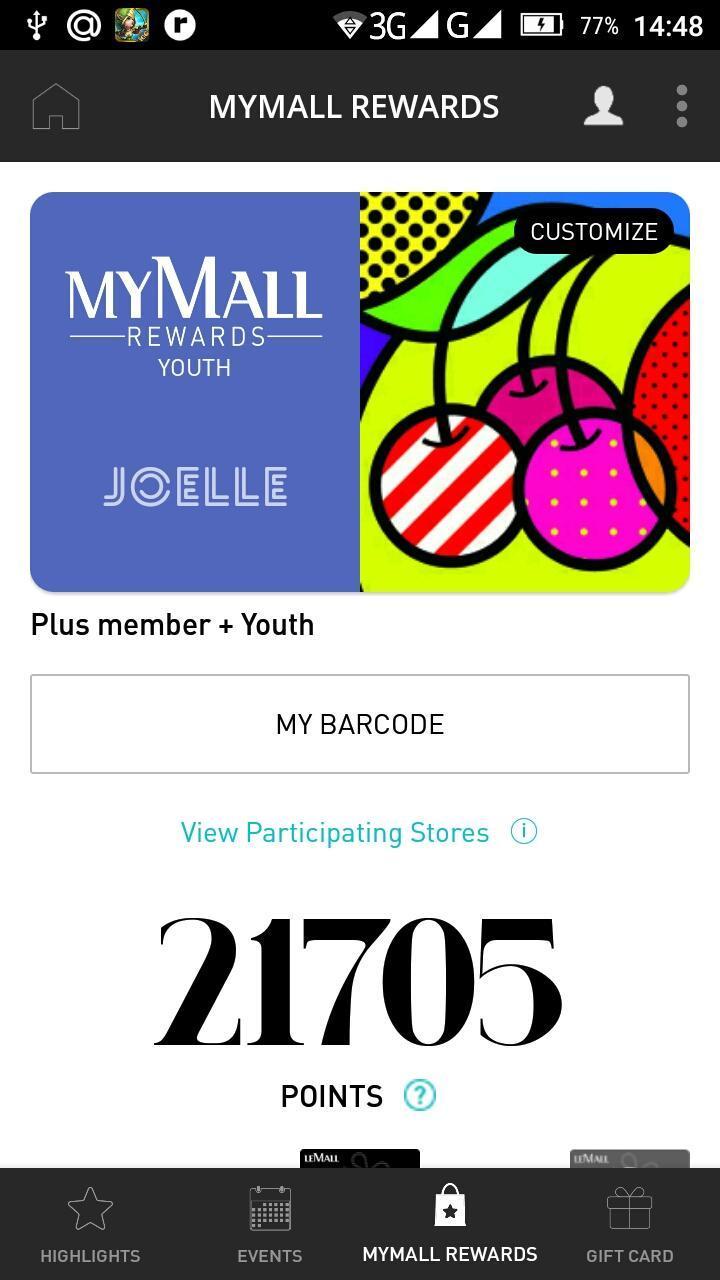Tap the right LeMall card thumbnail

click(629, 1160)
